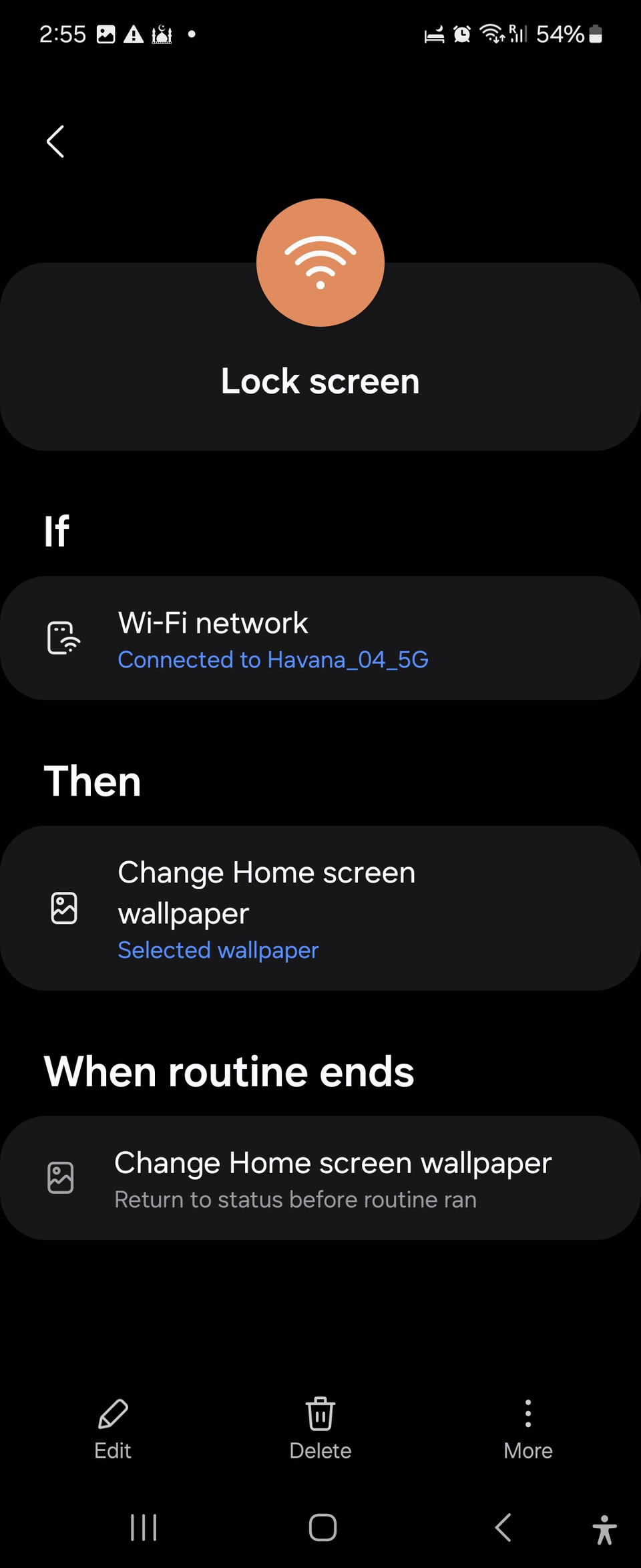Image resolution: width=641 pixels, height=1568 pixels.
Task: Tap the Home button in the navigation bar
Action: [x=323, y=1527]
